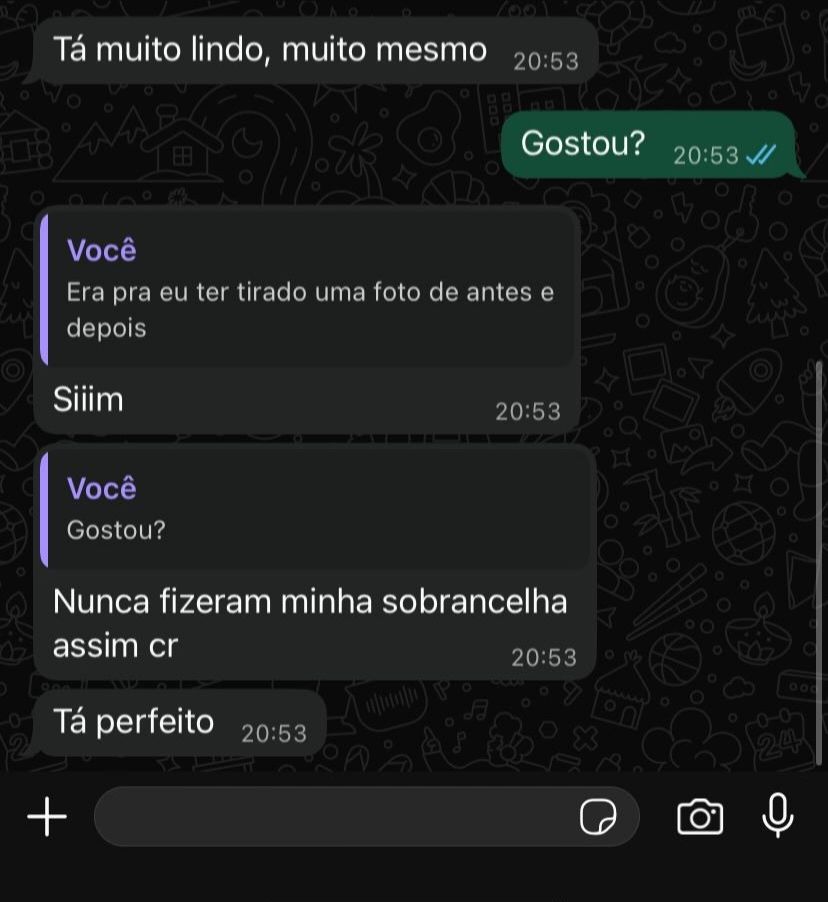Tap the 'Siiim' message bubble
The image size is (828, 902).
click(x=88, y=399)
